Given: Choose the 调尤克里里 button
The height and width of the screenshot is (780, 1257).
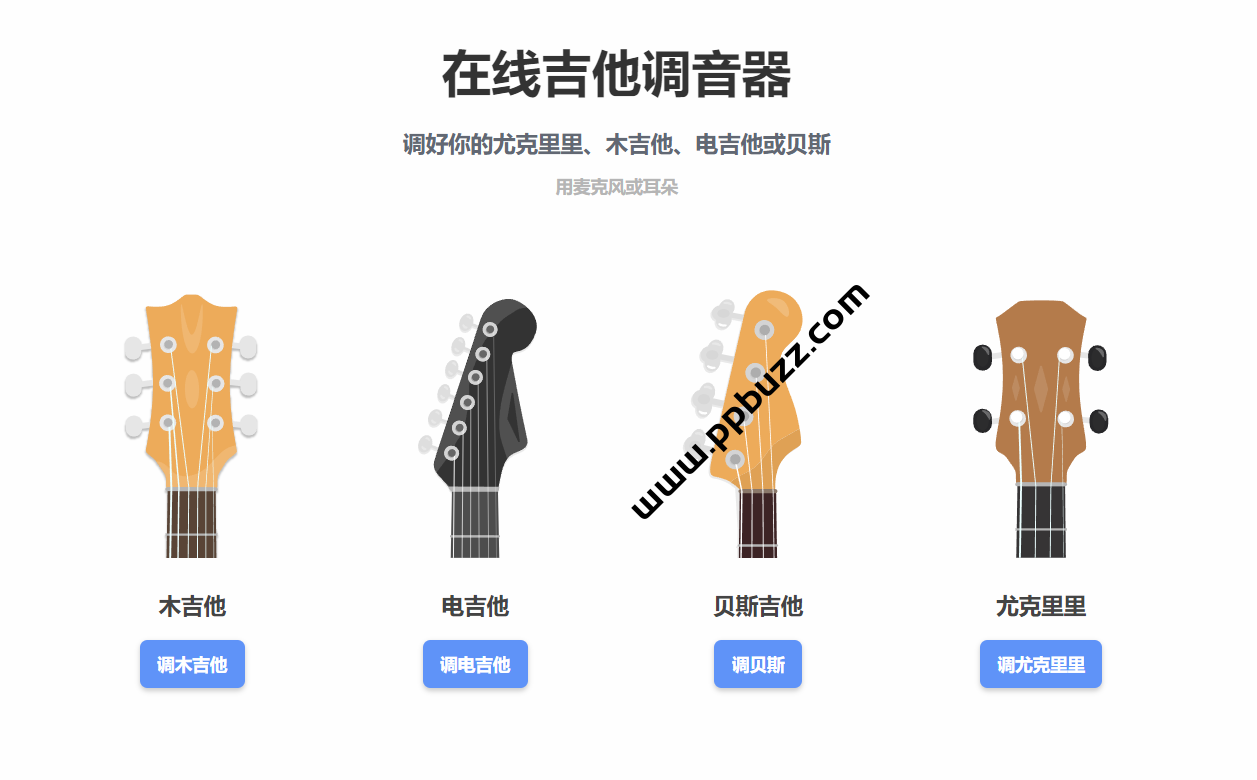Looking at the screenshot, I should point(1040,664).
